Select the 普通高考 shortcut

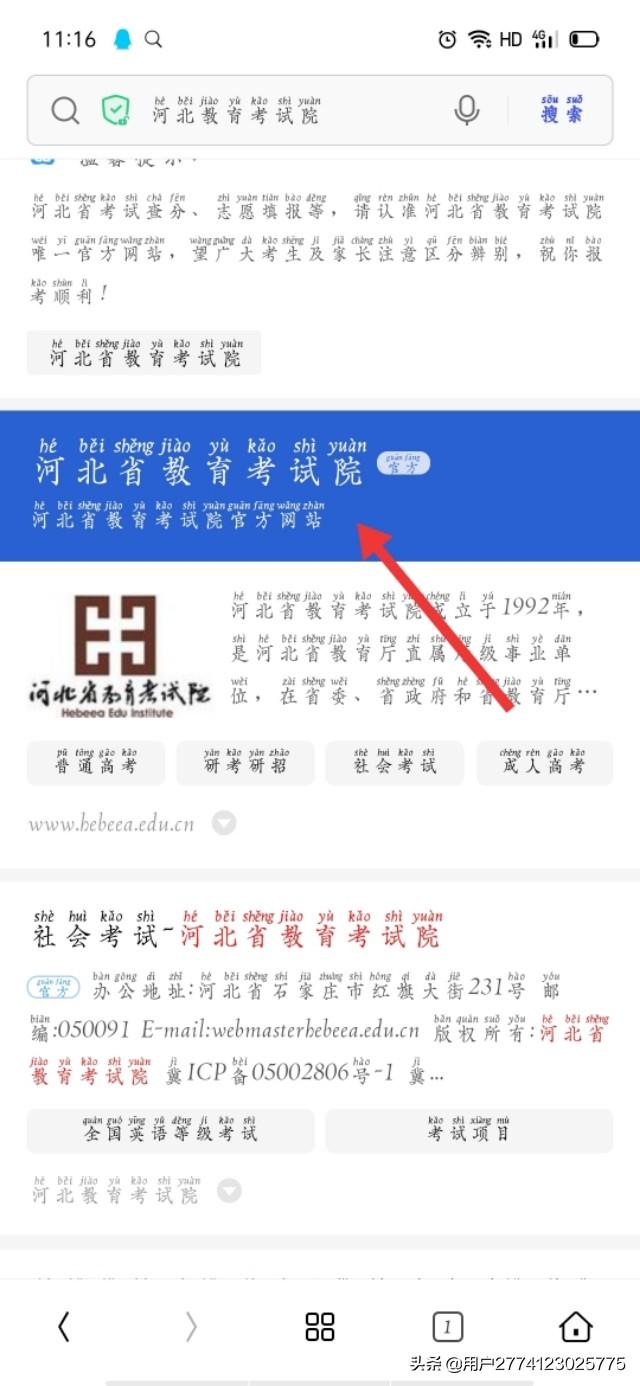click(x=96, y=763)
